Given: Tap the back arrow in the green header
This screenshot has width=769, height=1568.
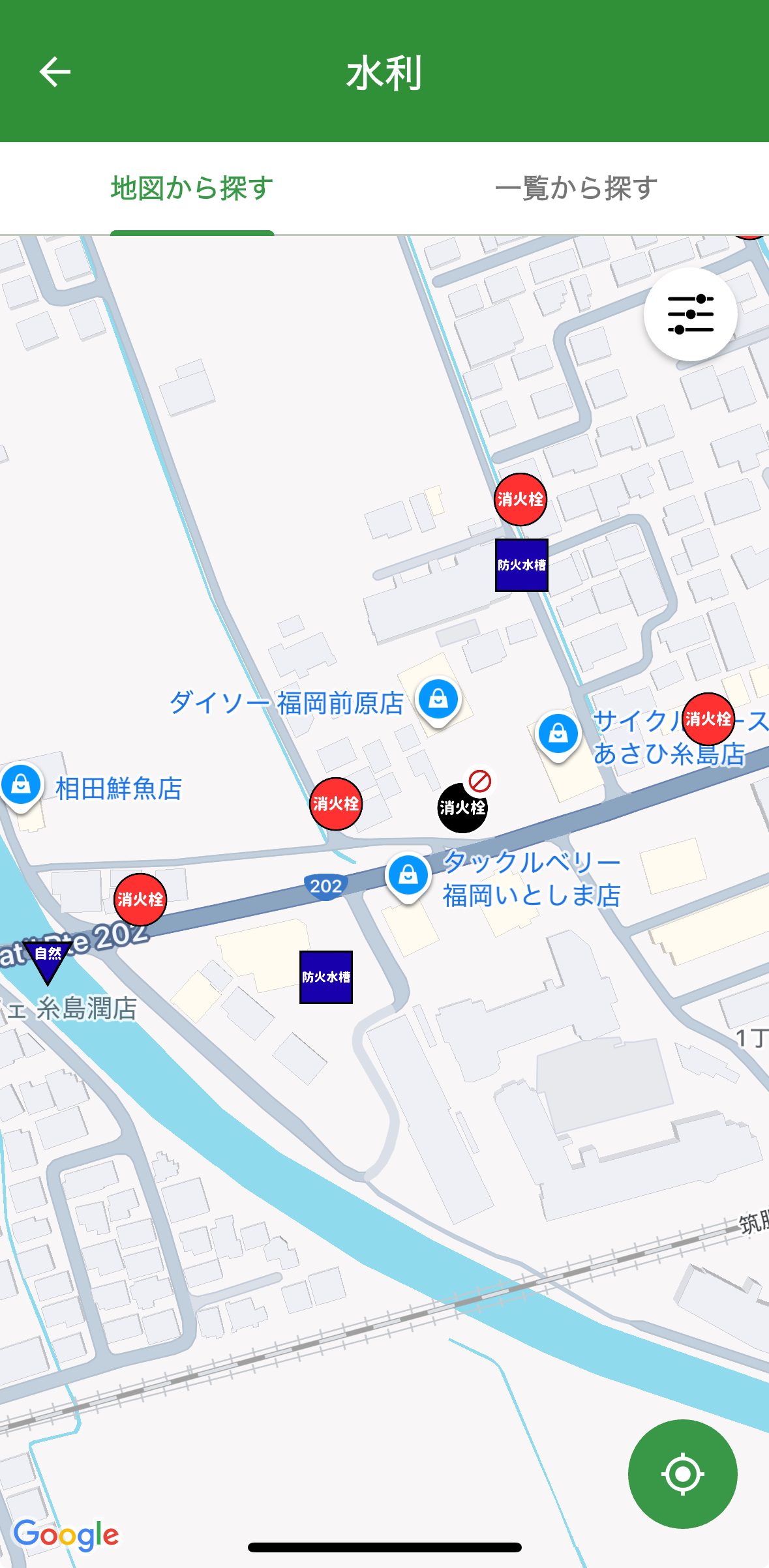Looking at the screenshot, I should [x=53, y=73].
